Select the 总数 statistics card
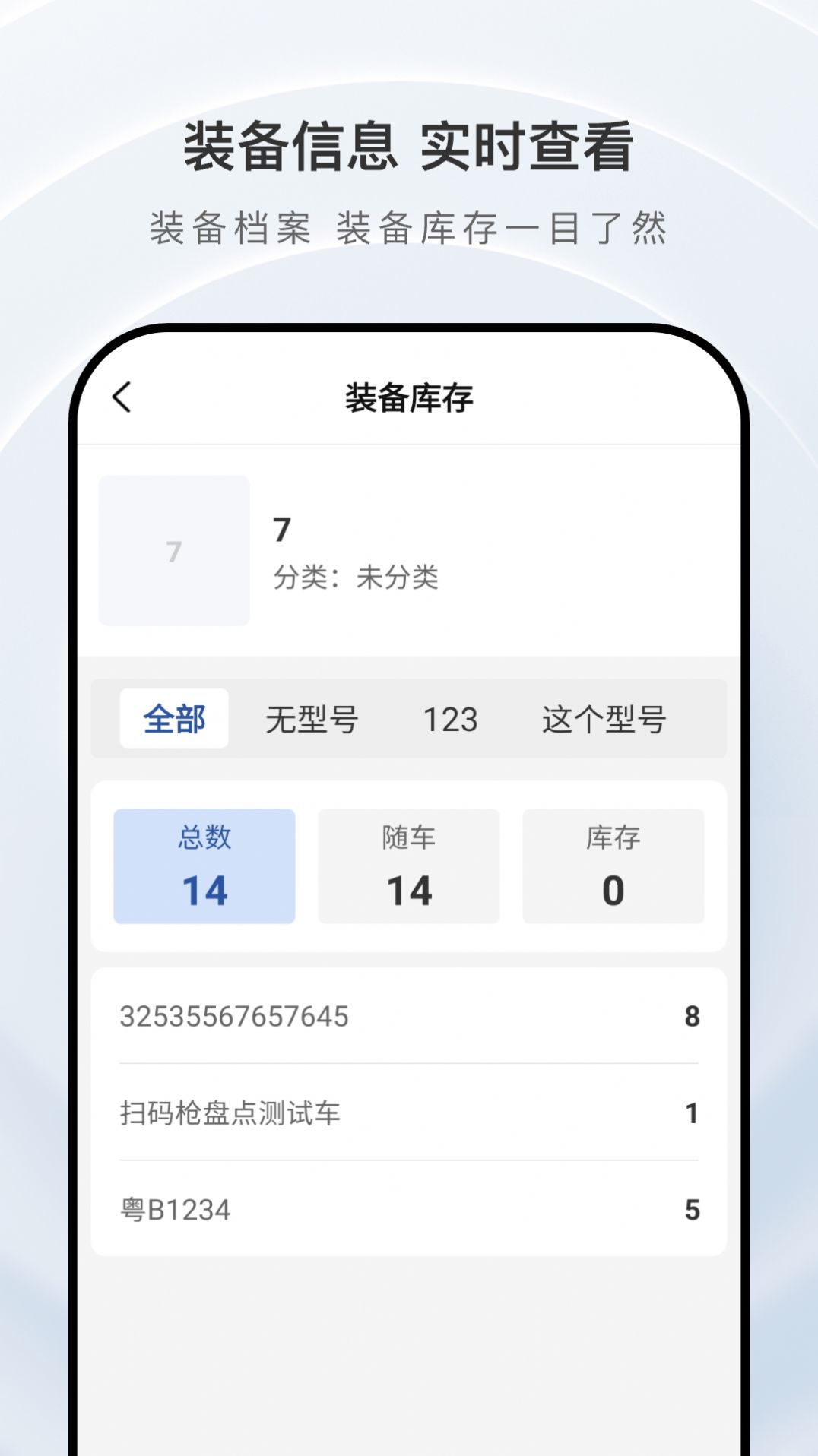 pyautogui.click(x=204, y=866)
